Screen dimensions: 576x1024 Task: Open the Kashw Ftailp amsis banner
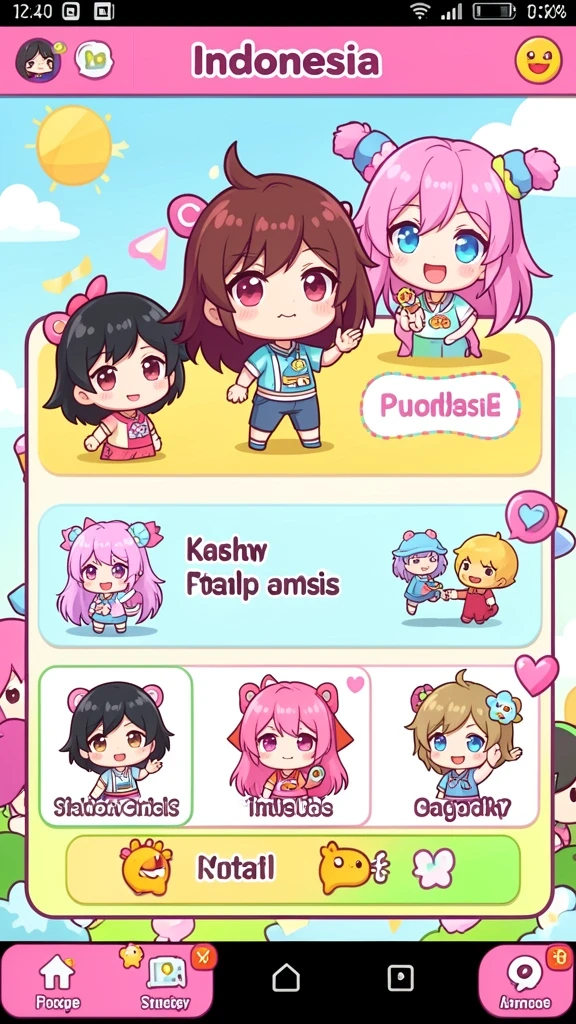pyautogui.click(x=290, y=575)
